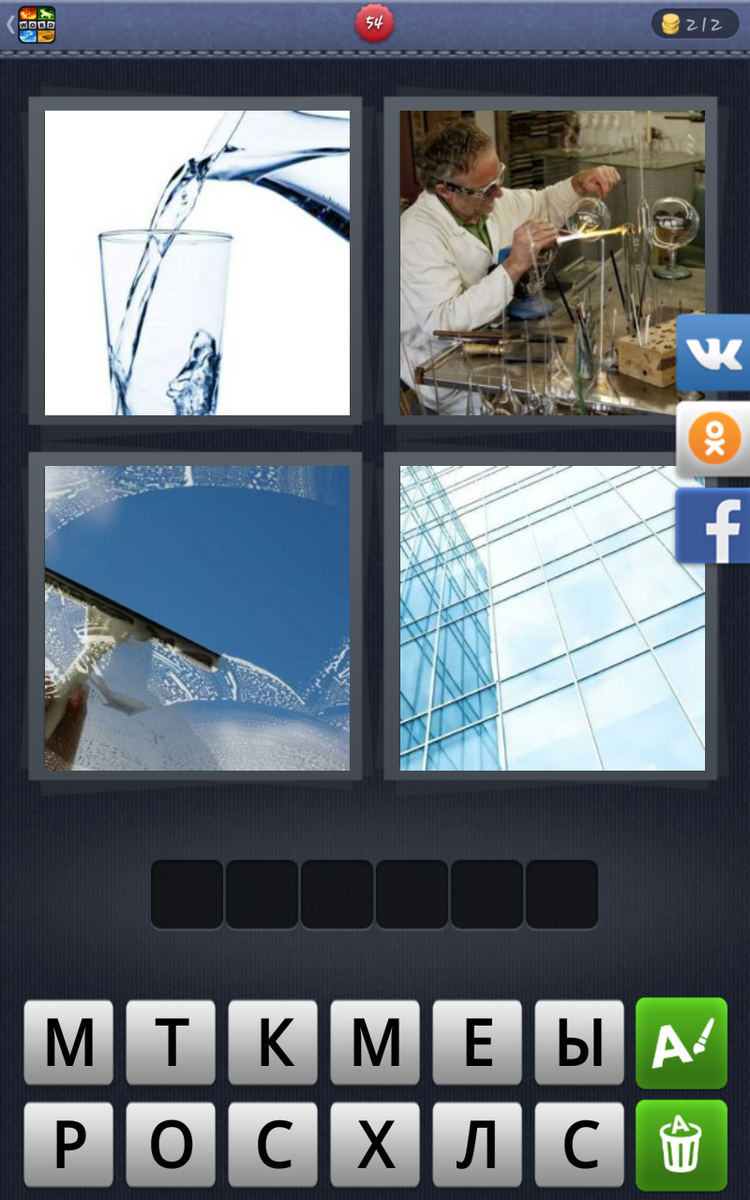Screen dimensions: 750x1200
Task: Enlarge the water pouring into glass picture
Action: point(197,262)
